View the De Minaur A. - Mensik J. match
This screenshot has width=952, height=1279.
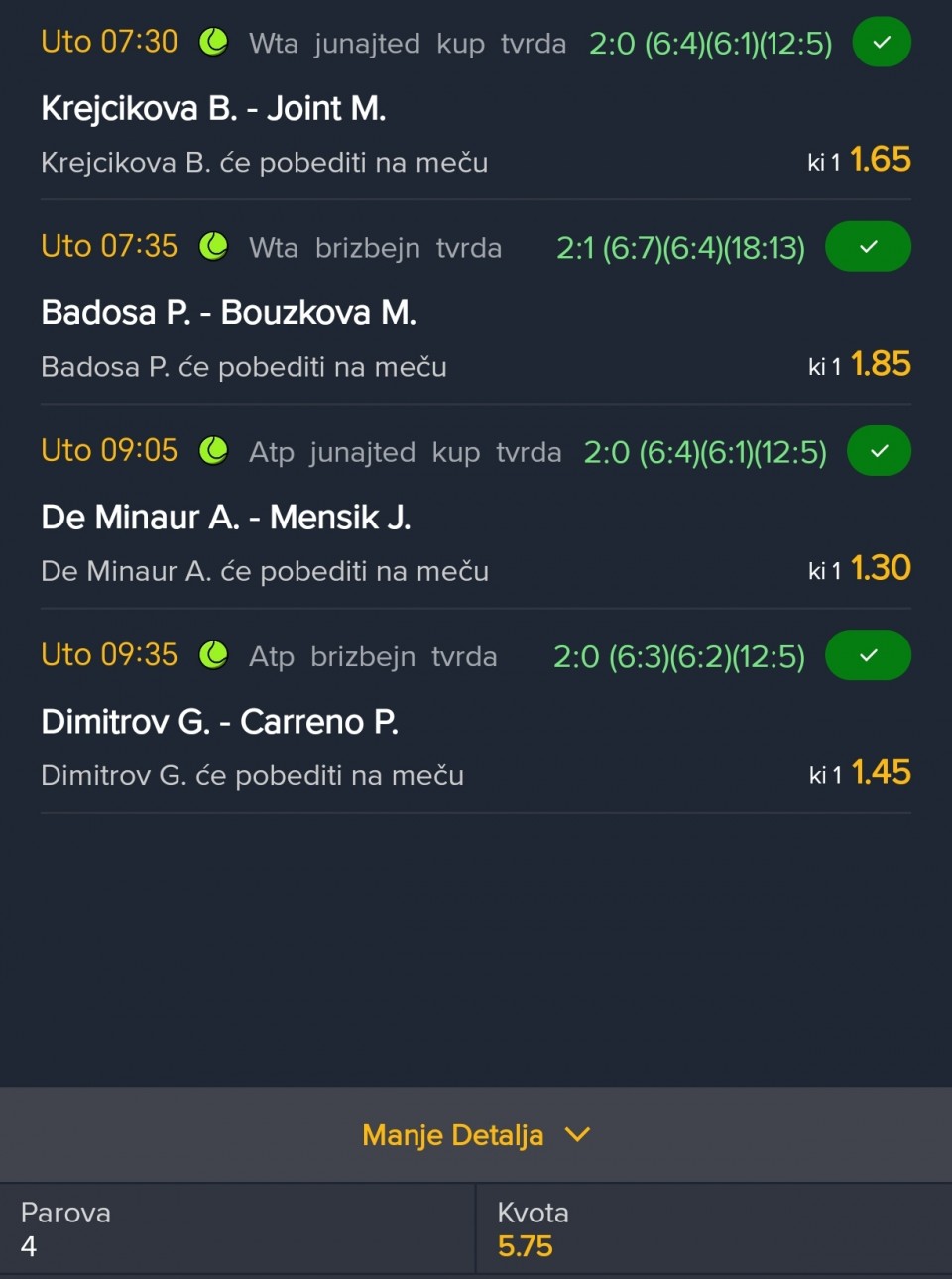coord(225,517)
